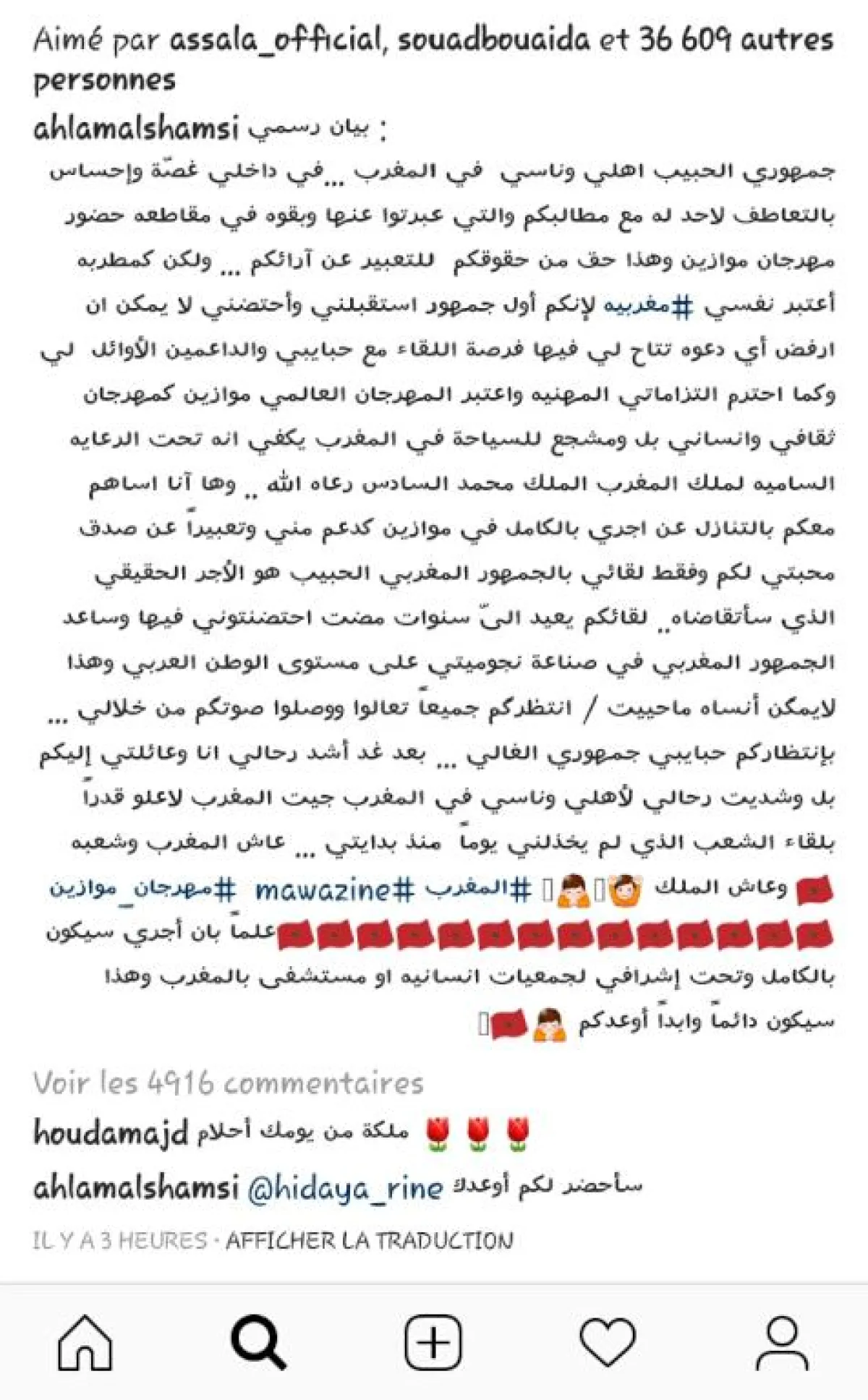Visit houdamajd's profile from the comment
This screenshot has height=1400, width=868.
tap(111, 1132)
